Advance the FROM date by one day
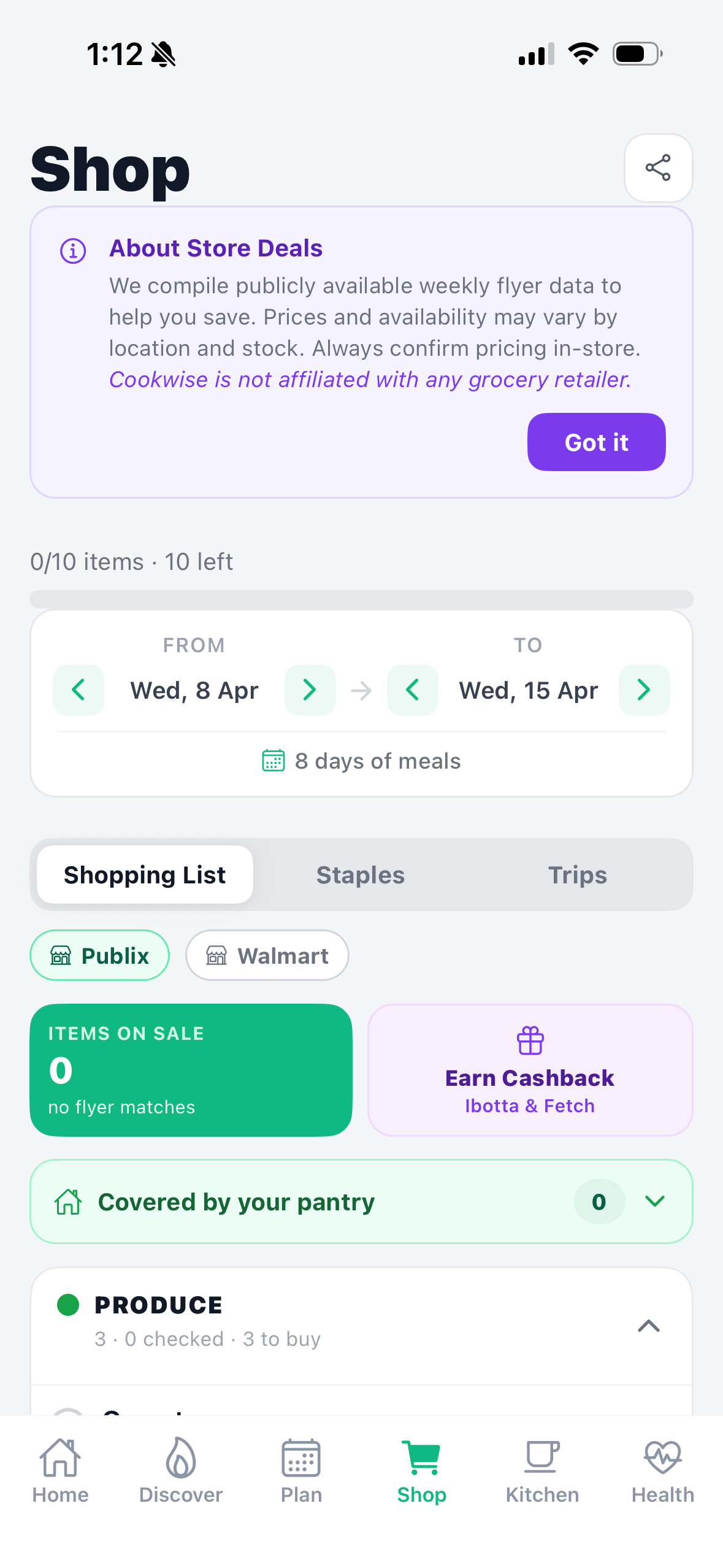This screenshot has height=1568, width=723. (x=310, y=690)
